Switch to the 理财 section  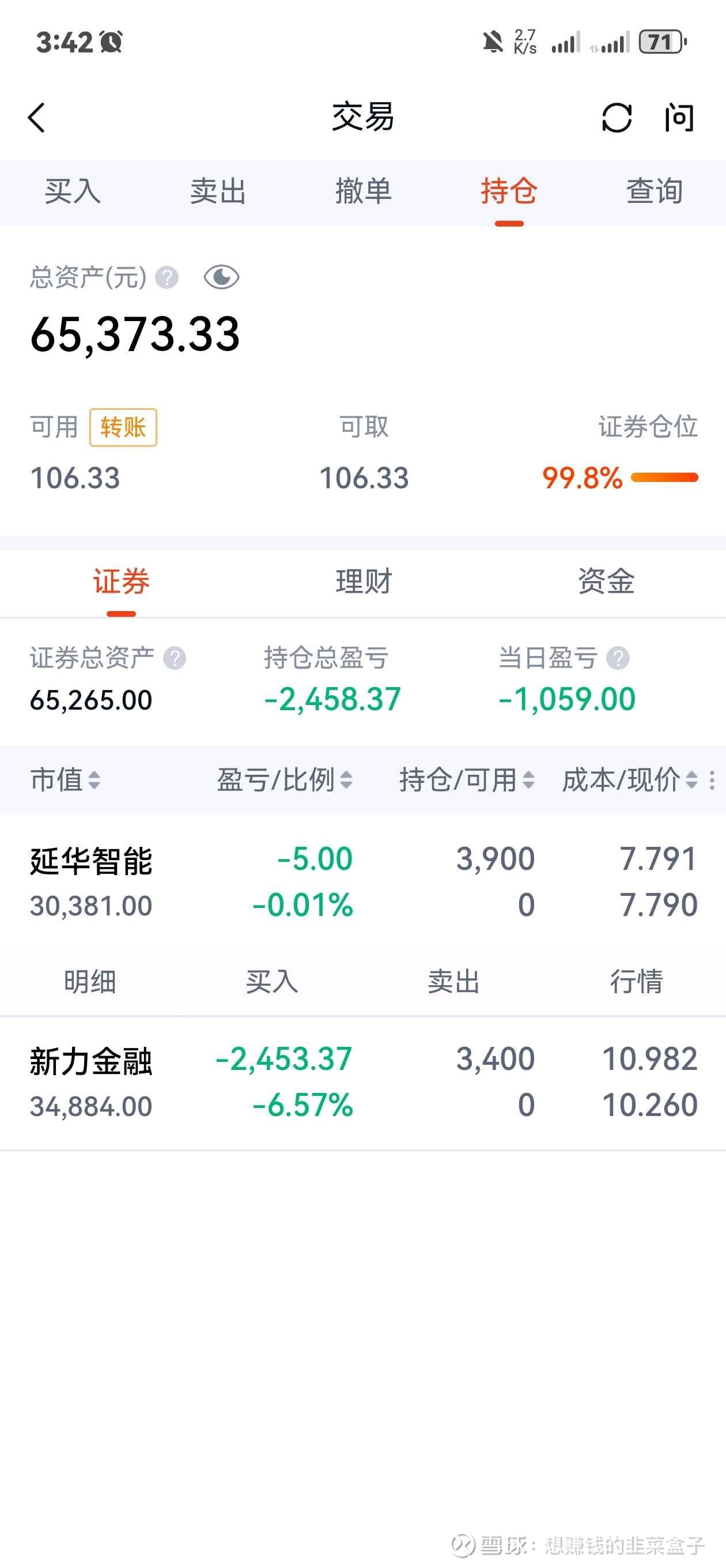364,581
